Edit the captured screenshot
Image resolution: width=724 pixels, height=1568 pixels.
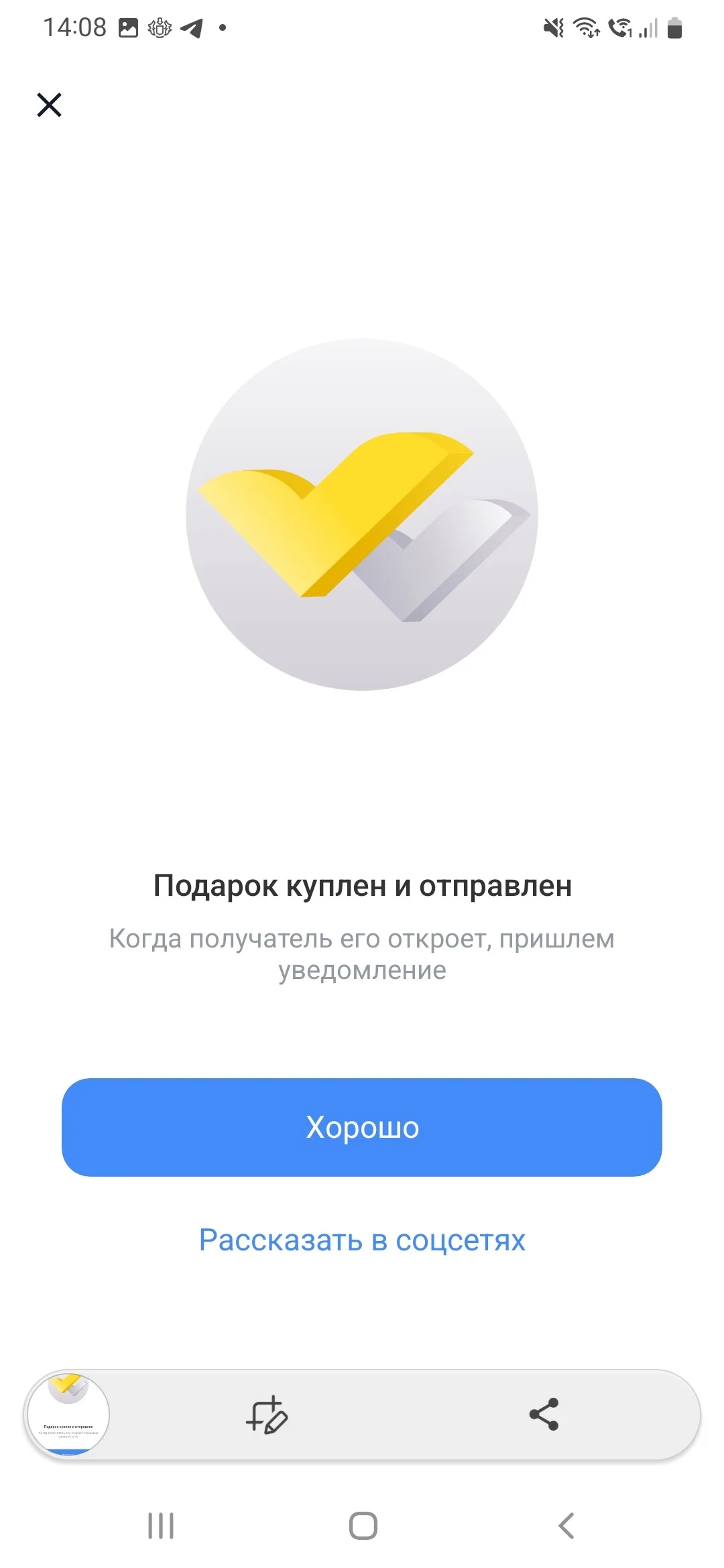(267, 1414)
